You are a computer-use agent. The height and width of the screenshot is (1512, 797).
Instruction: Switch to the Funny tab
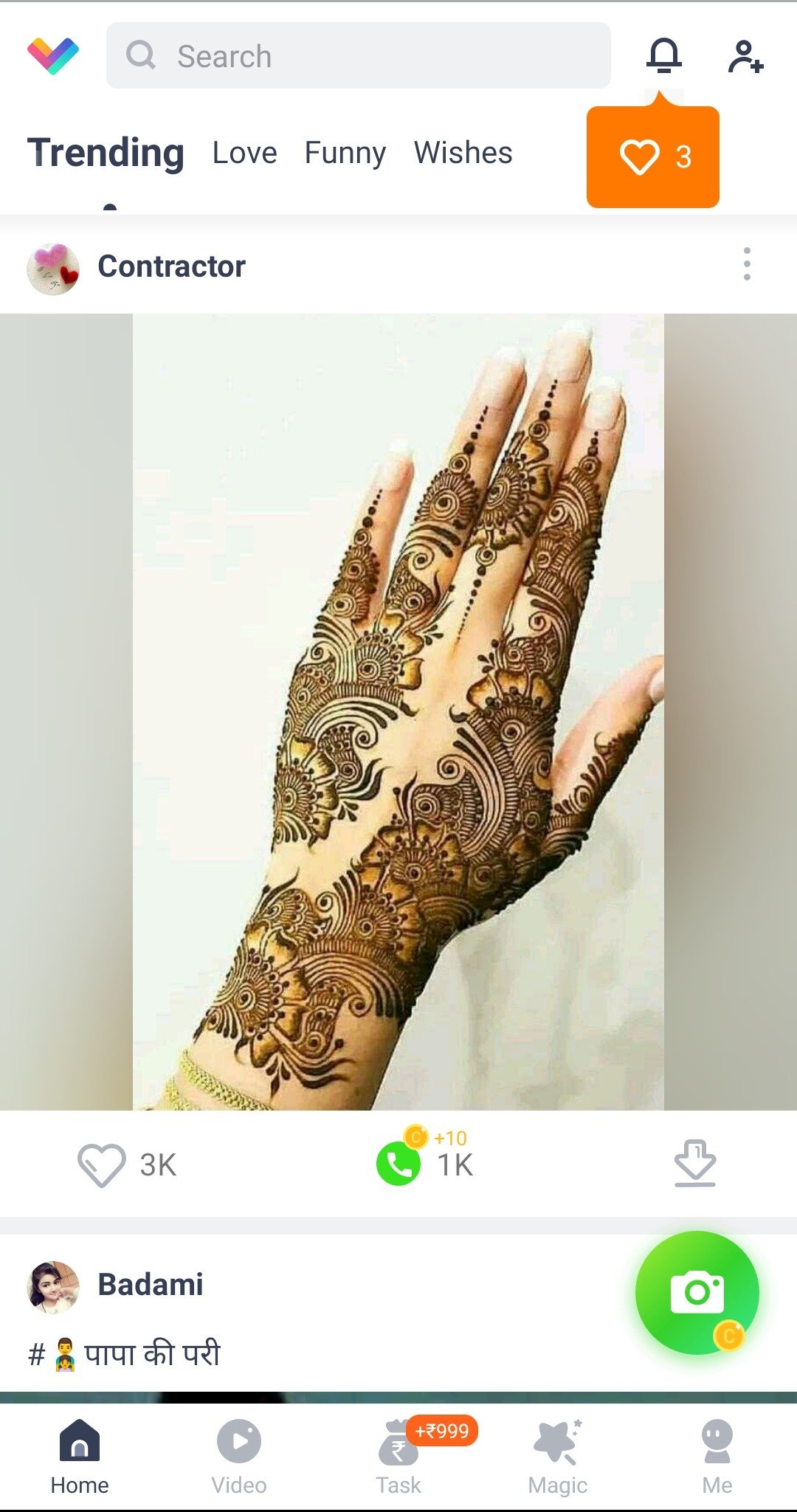click(345, 153)
